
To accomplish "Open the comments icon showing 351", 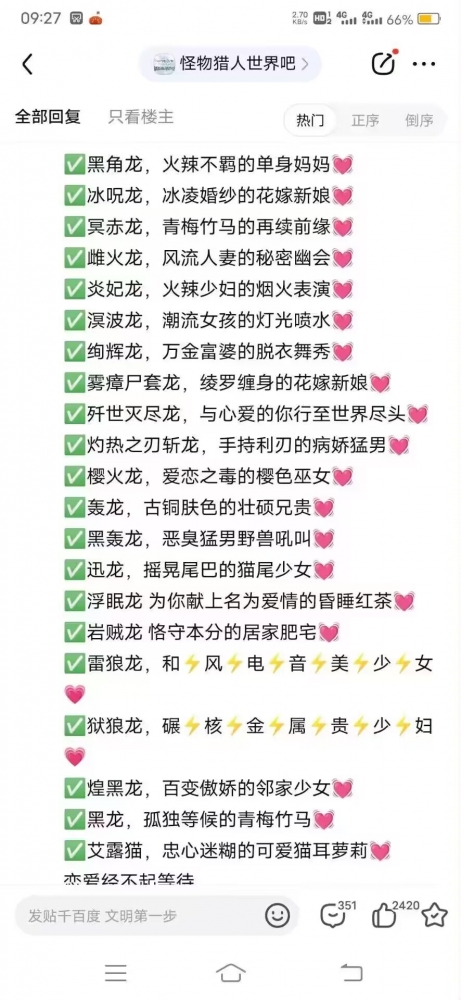I will pos(334,915).
